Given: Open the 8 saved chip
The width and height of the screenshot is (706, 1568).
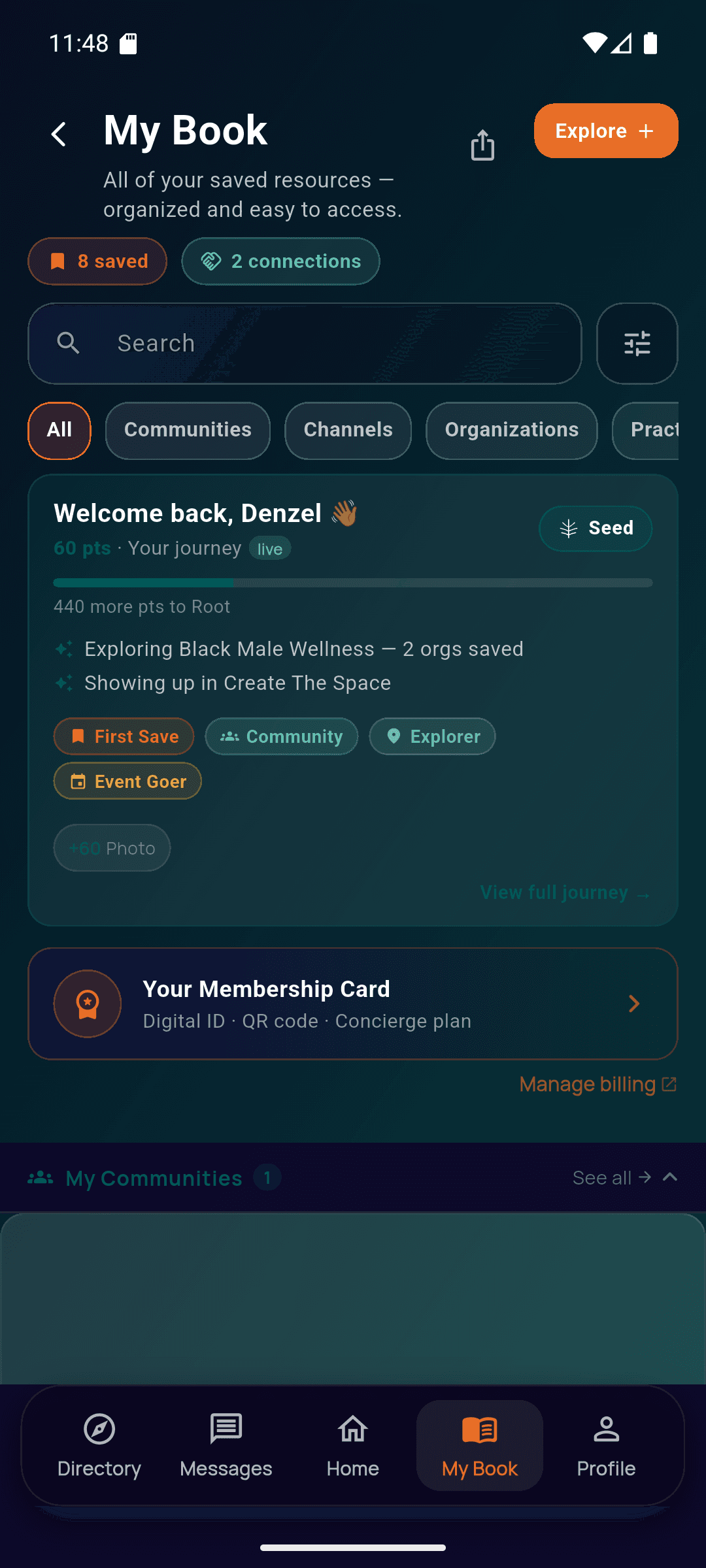Looking at the screenshot, I should click(x=97, y=261).
